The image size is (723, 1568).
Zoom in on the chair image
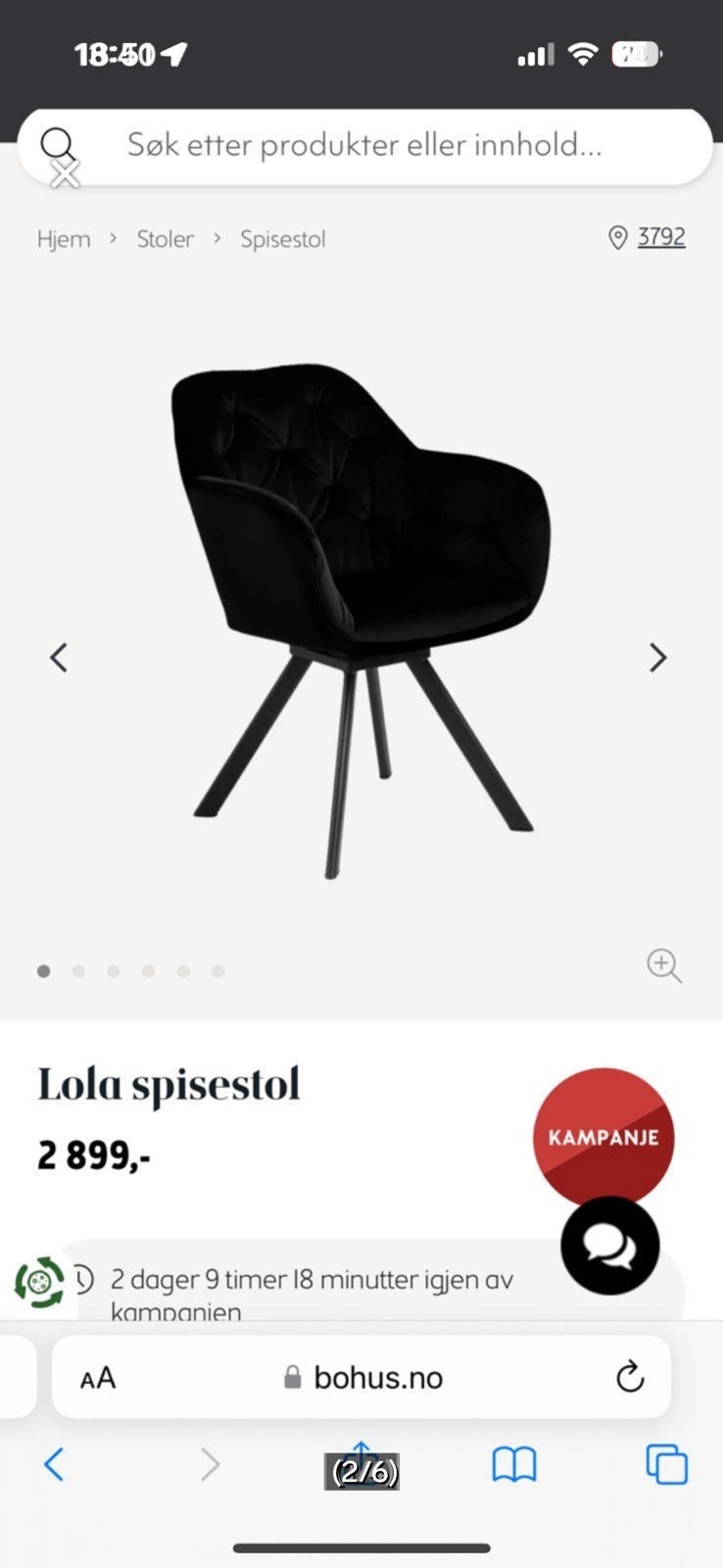tap(663, 965)
